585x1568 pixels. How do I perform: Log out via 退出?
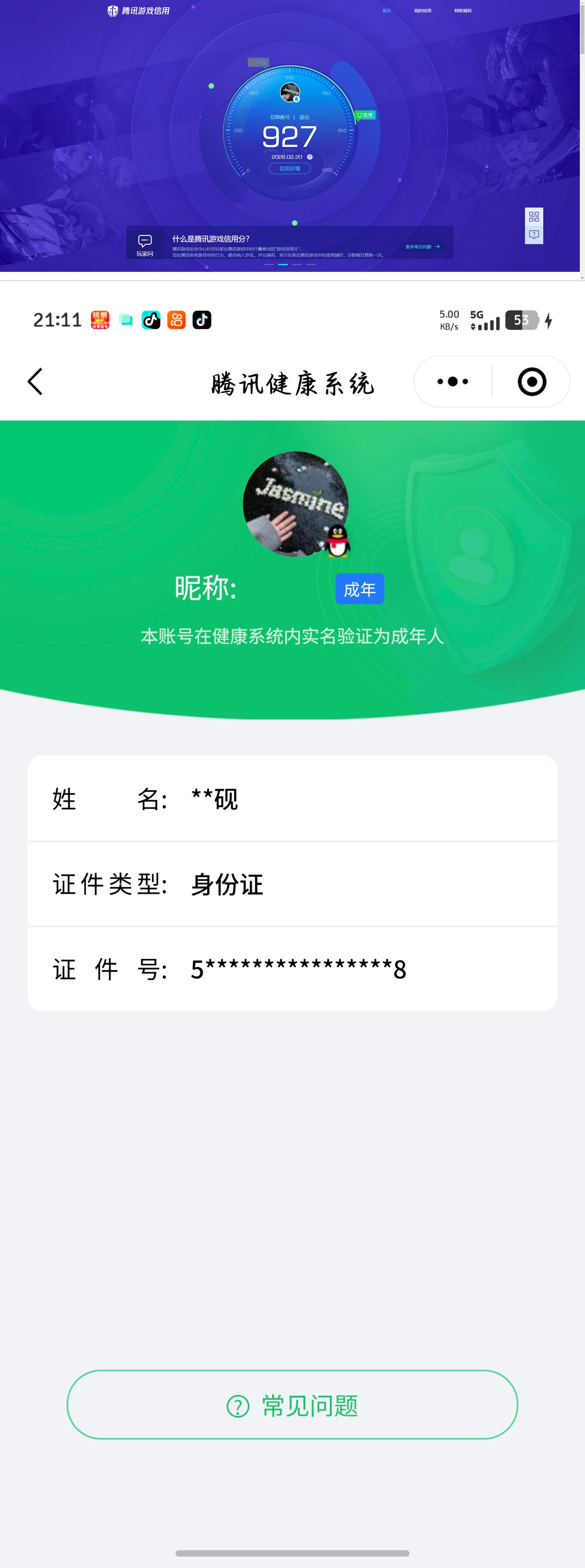pyautogui.click(x=304, y=117)
